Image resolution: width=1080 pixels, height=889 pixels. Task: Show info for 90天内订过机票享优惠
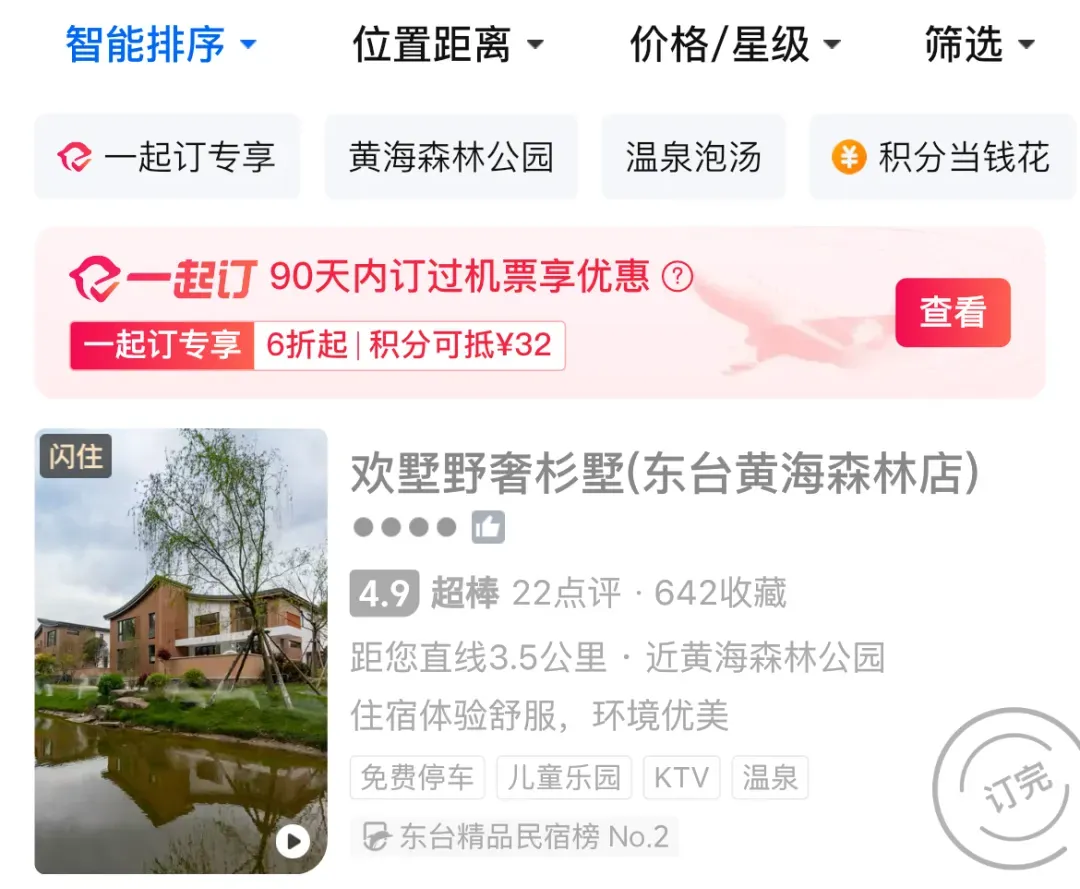pyautogui.click(x=678, y=277)
